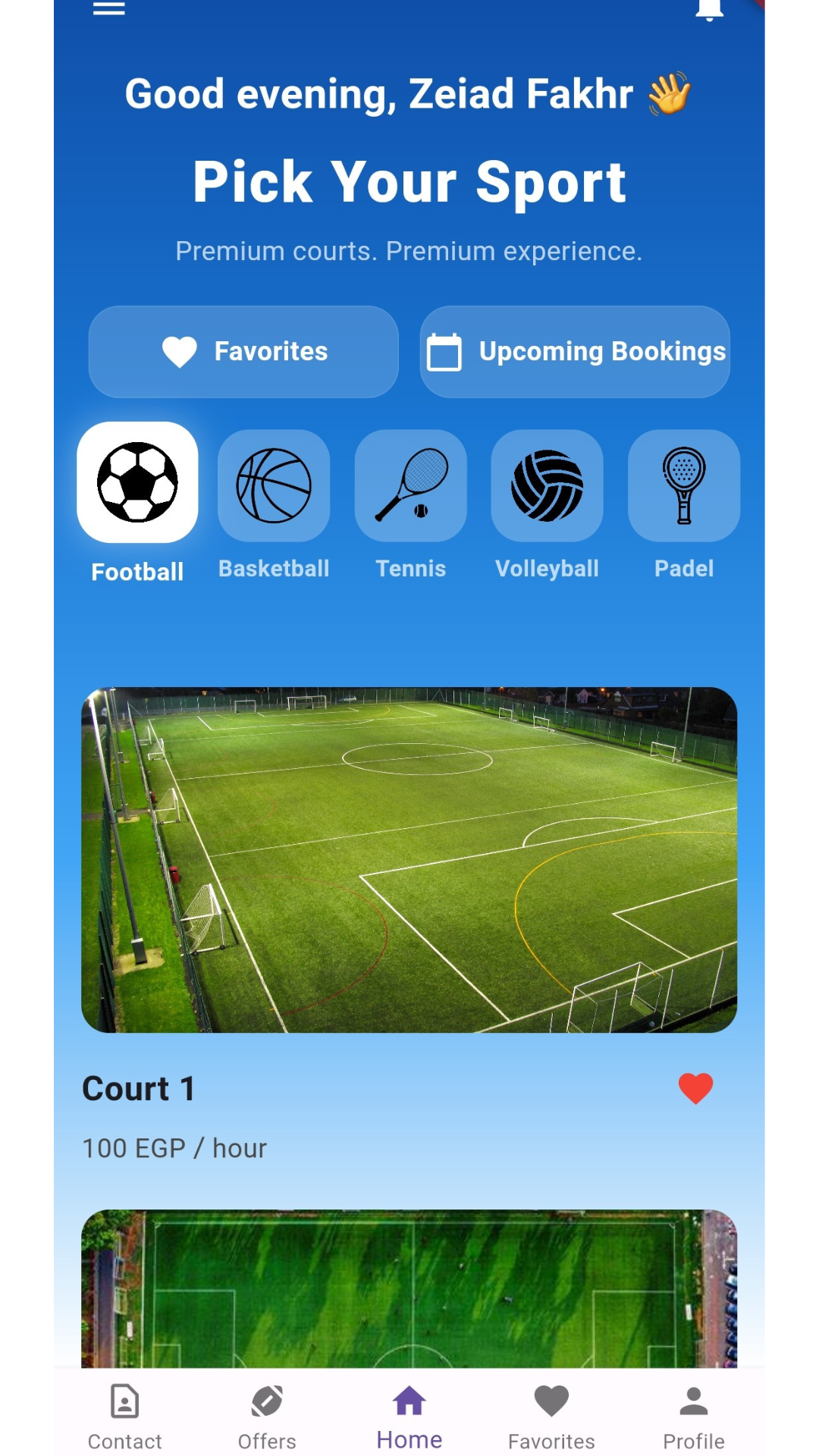Switch to the Profile tab
819x1456 pixels.
[693, 1417]
